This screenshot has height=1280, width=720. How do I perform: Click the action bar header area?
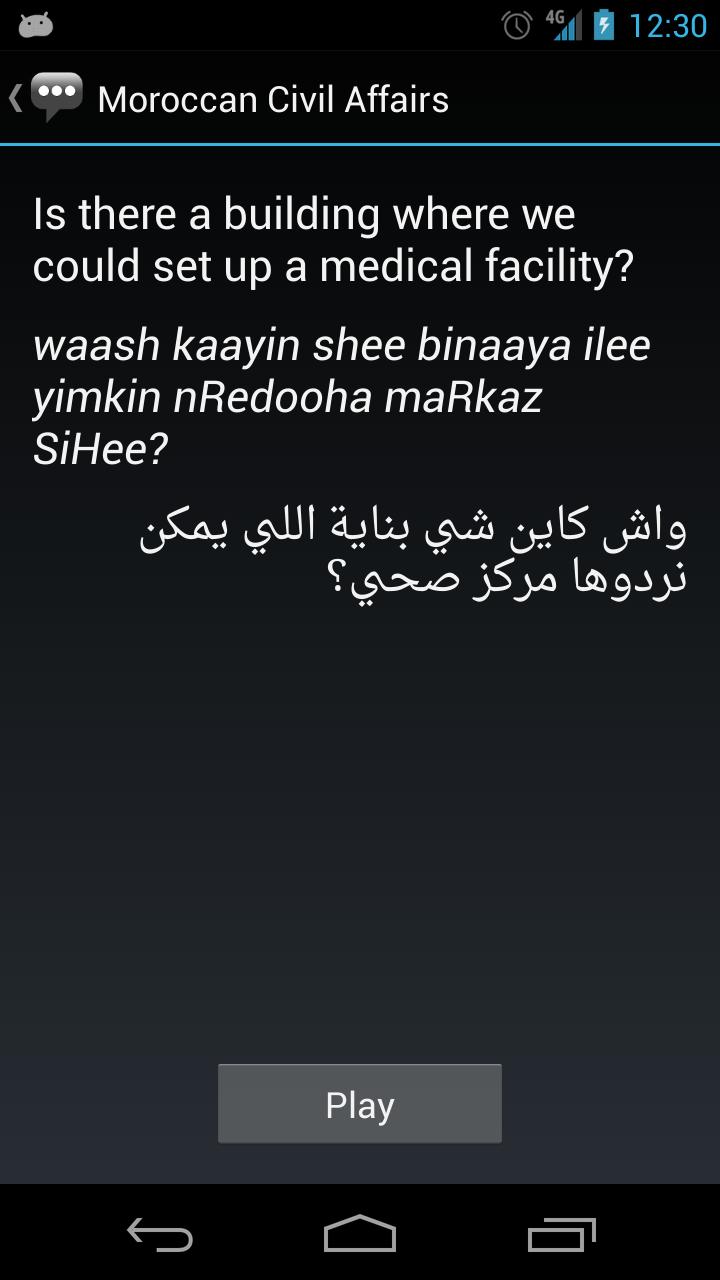coord(360,97)
